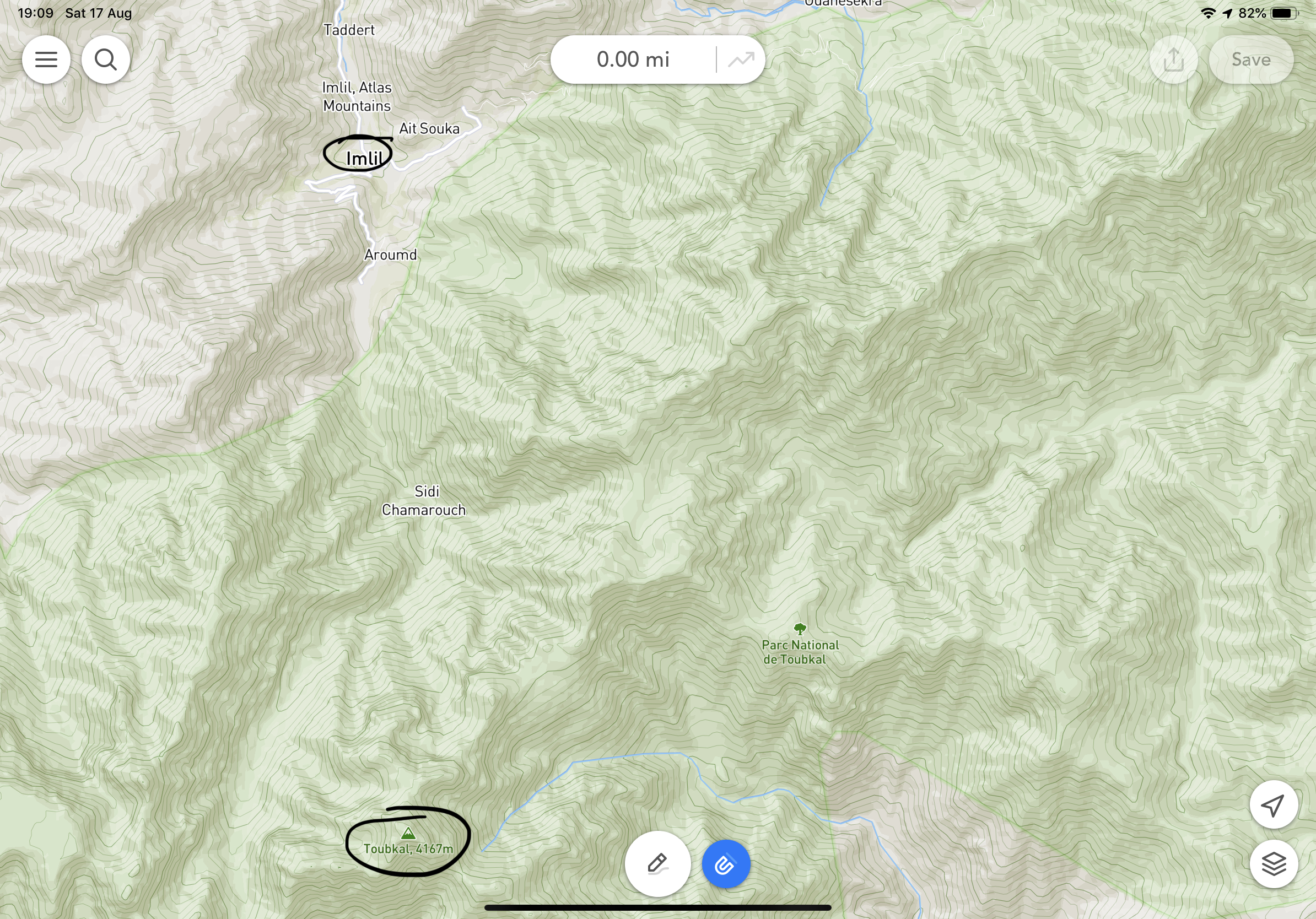Open the hamburger menu
Viewport: 1316px width, 919px height.
point(46,60)
